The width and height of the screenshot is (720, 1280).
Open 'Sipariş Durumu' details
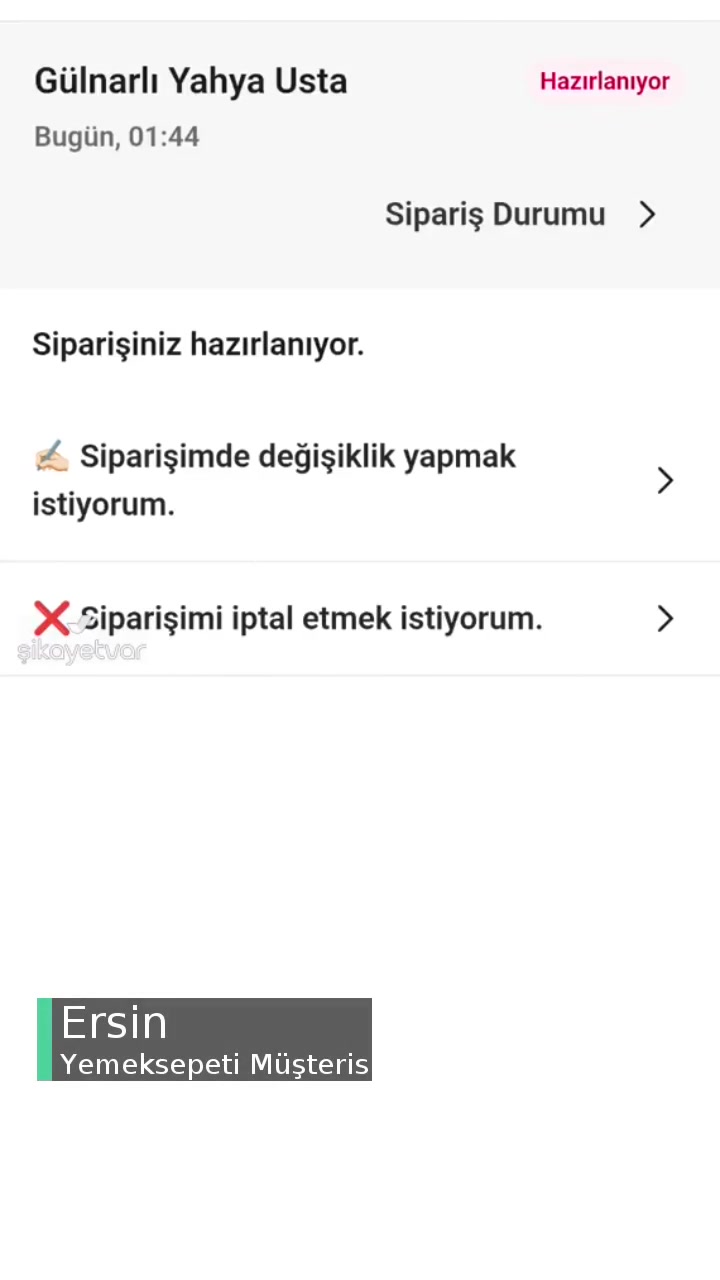coord(495,214)
